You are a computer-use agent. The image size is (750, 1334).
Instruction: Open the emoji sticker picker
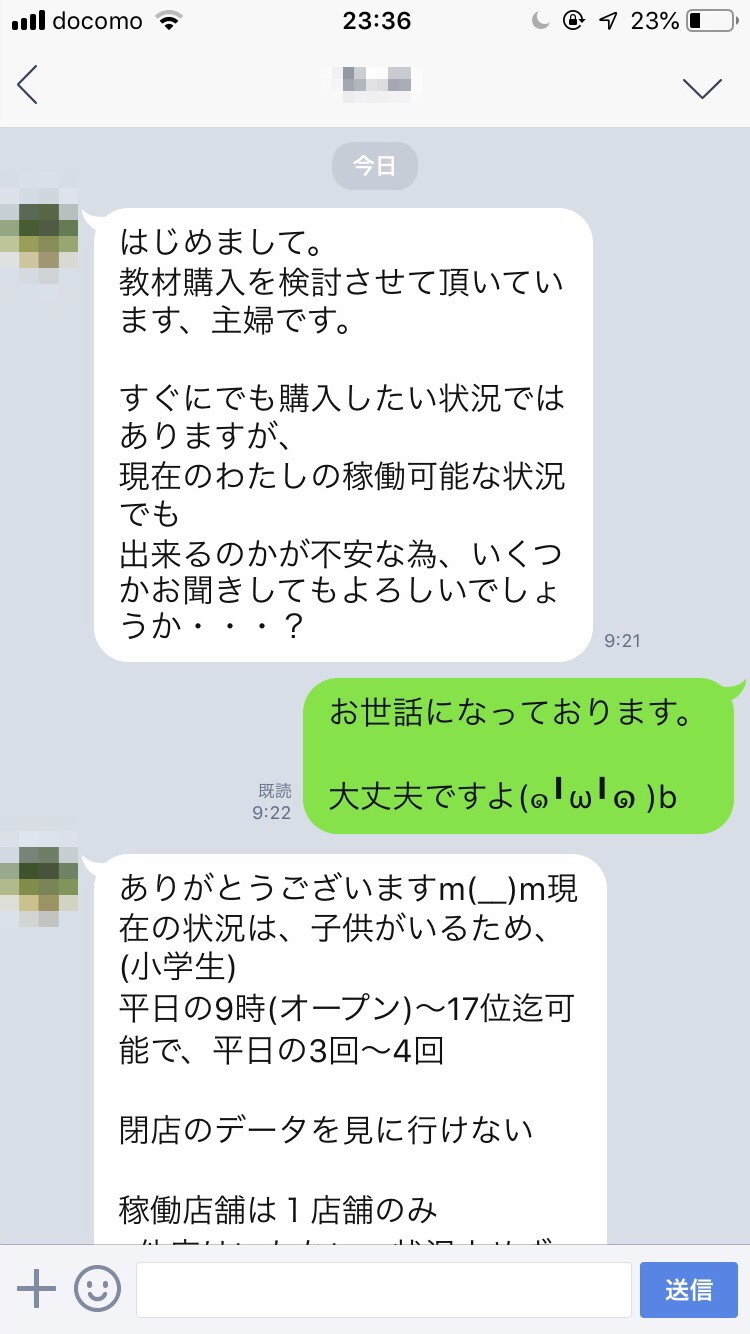coord(97,1290)
